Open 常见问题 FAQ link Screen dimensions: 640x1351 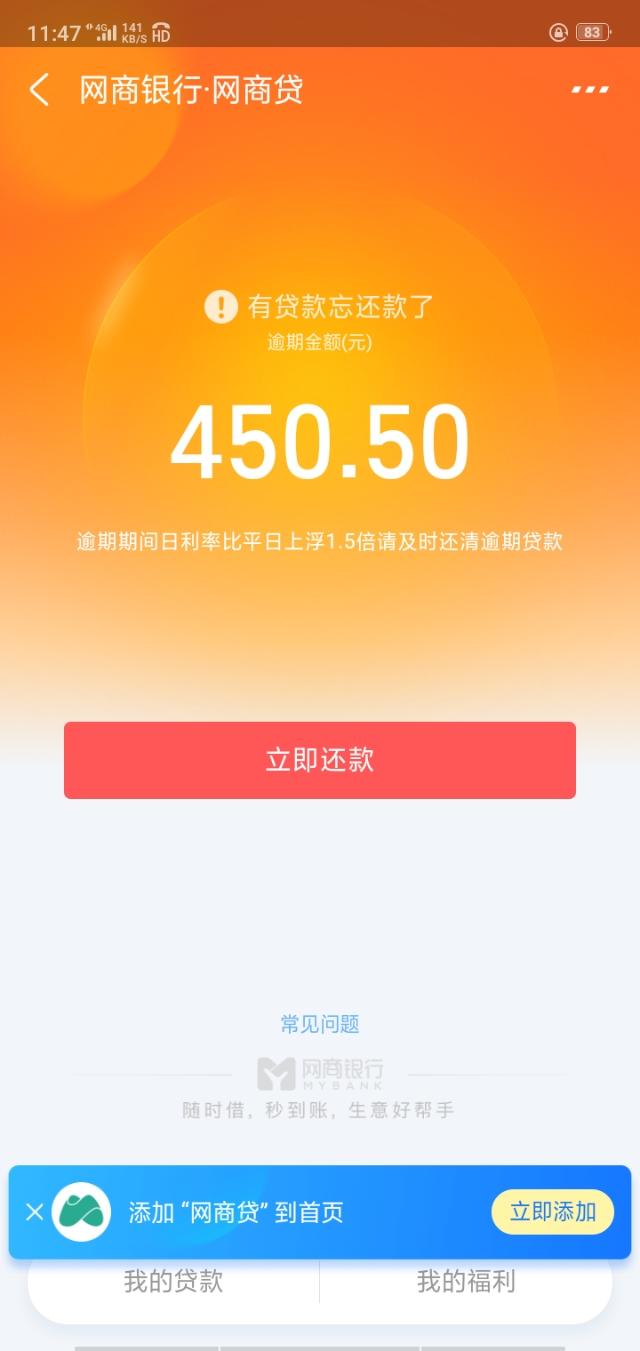pyautogui.click(x=320, y=1024)
